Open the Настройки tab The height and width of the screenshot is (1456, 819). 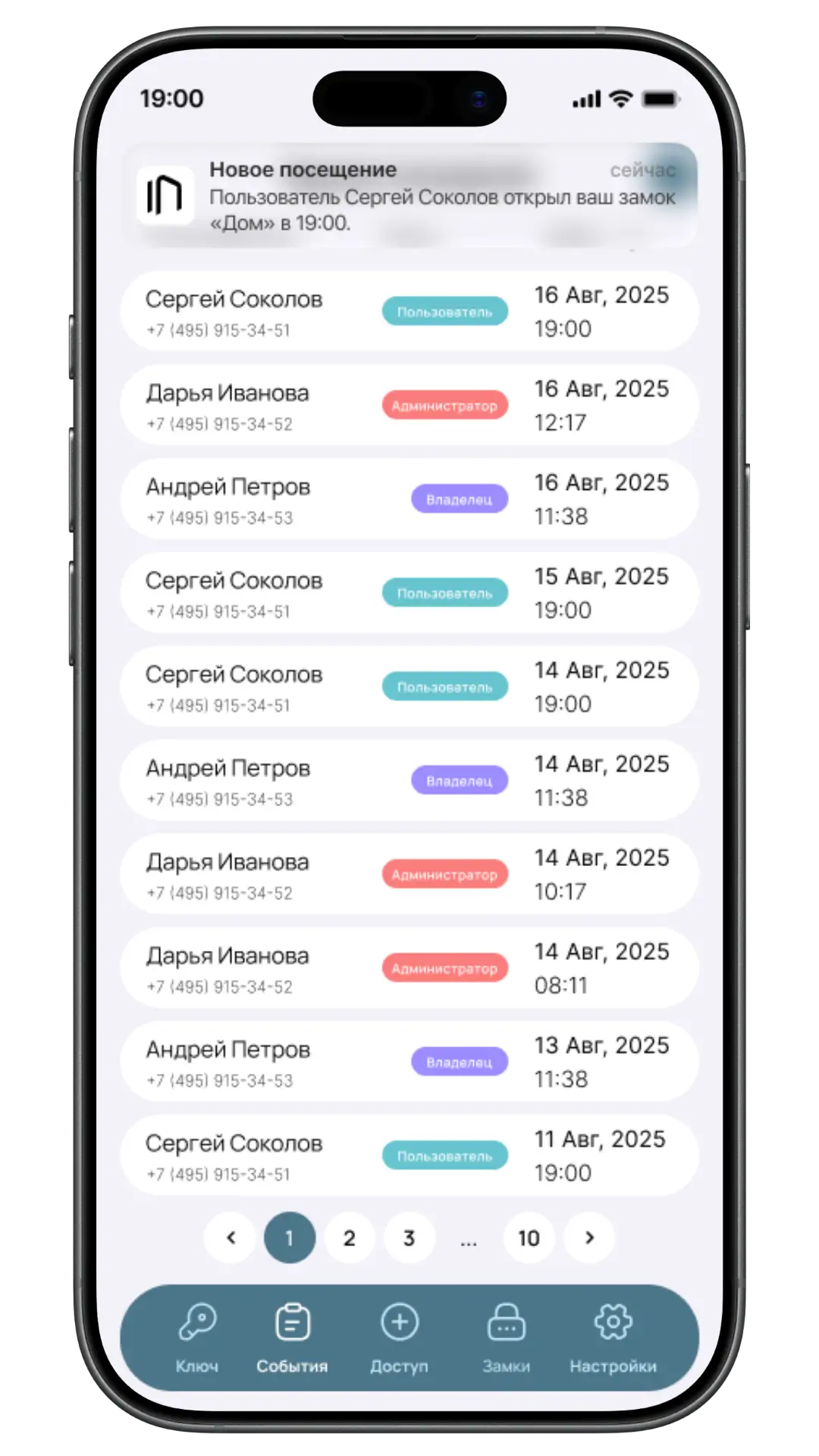613,1338
